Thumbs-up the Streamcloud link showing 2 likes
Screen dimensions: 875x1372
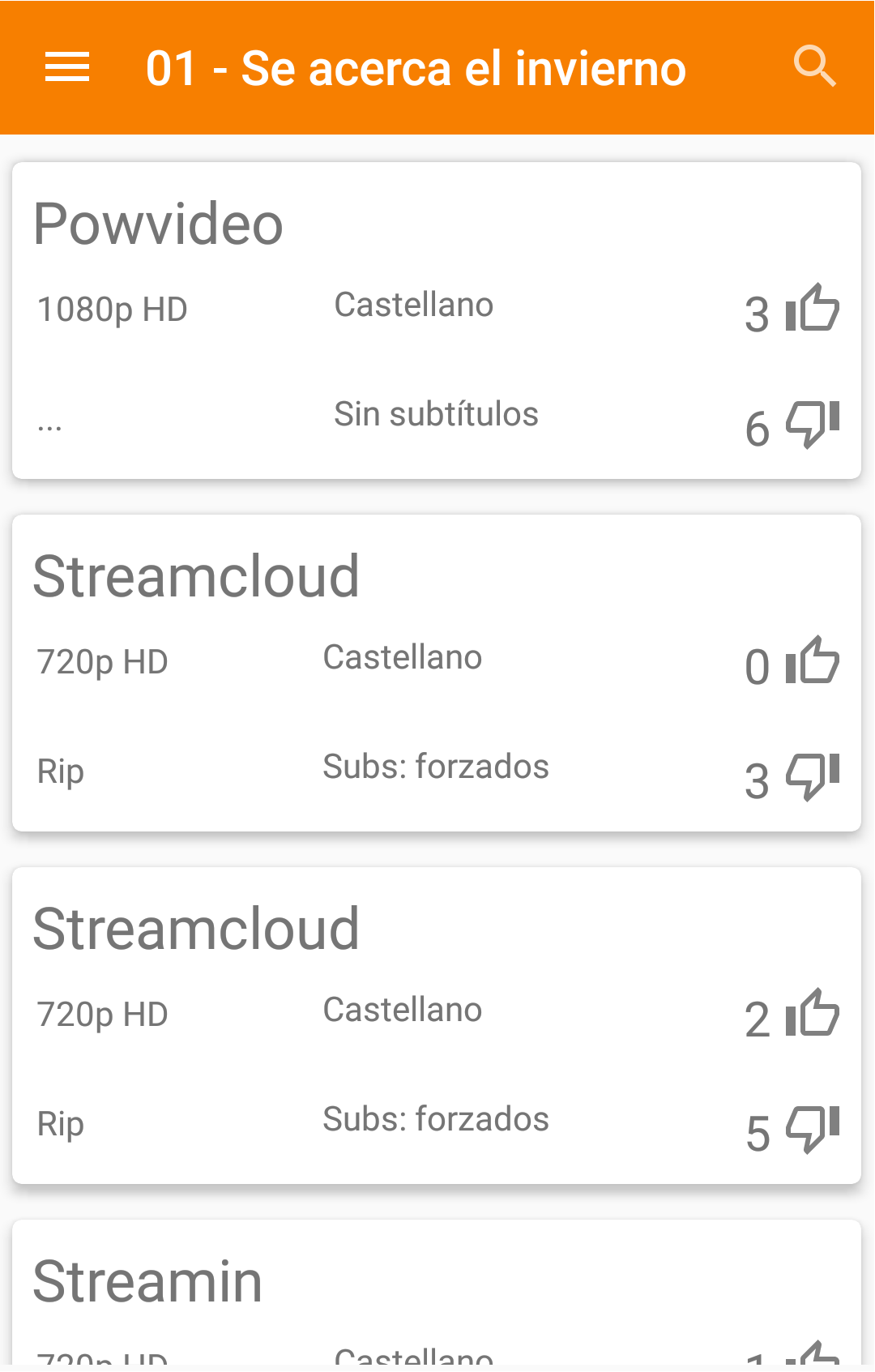click(x=813, y=1013)
